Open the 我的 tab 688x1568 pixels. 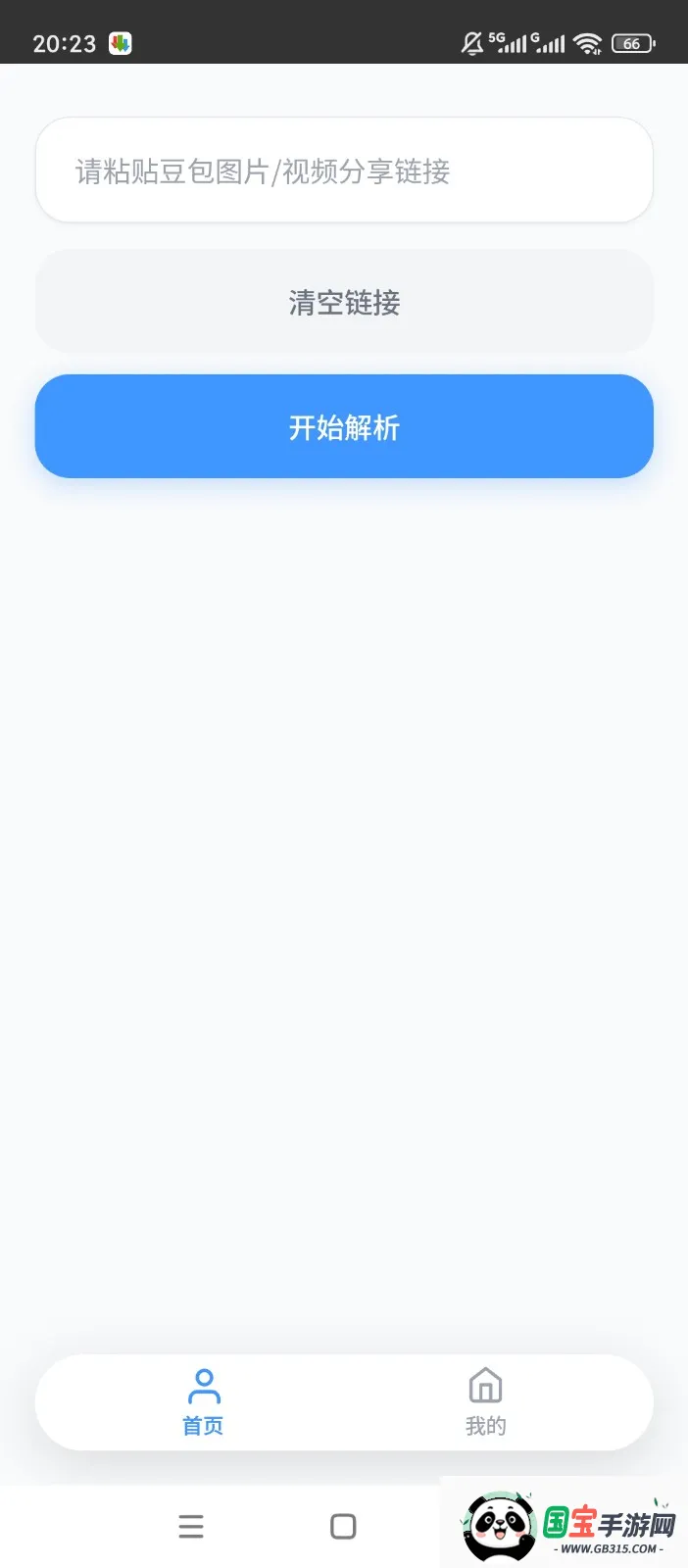[x=485, y=1402]
